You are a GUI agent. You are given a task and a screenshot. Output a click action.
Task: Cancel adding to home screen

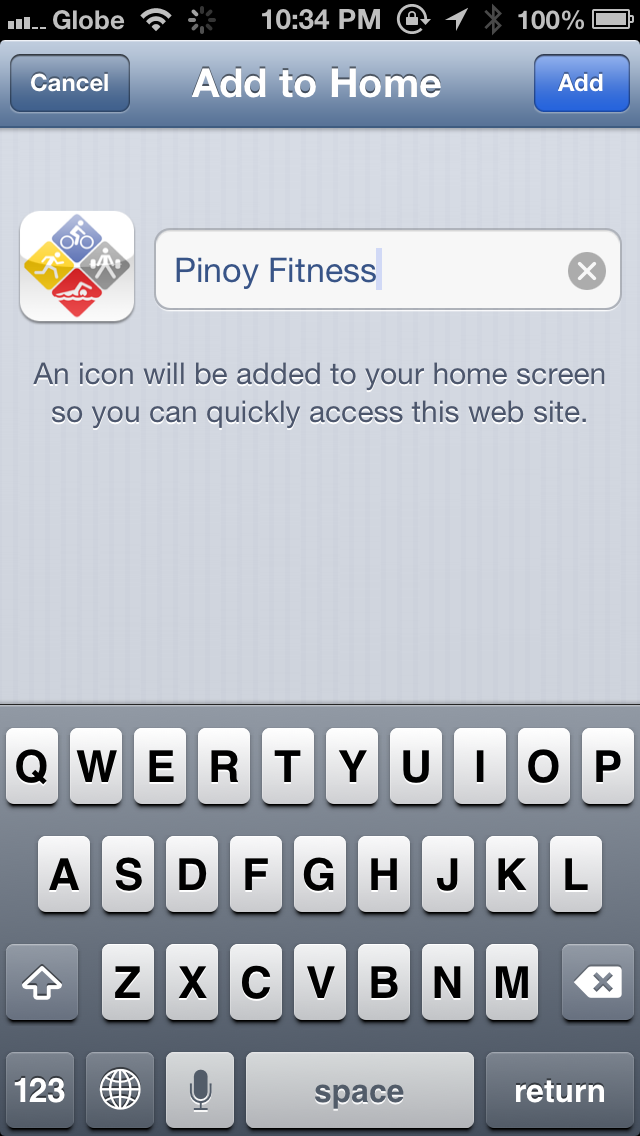point(69,83)
